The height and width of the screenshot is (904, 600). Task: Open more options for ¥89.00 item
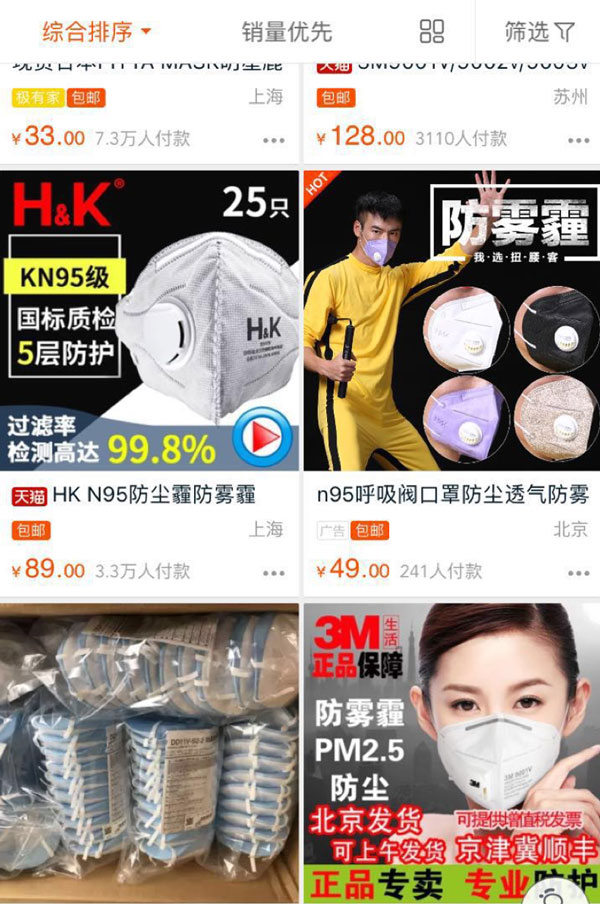pyautogui.click(x=274, y=573)
